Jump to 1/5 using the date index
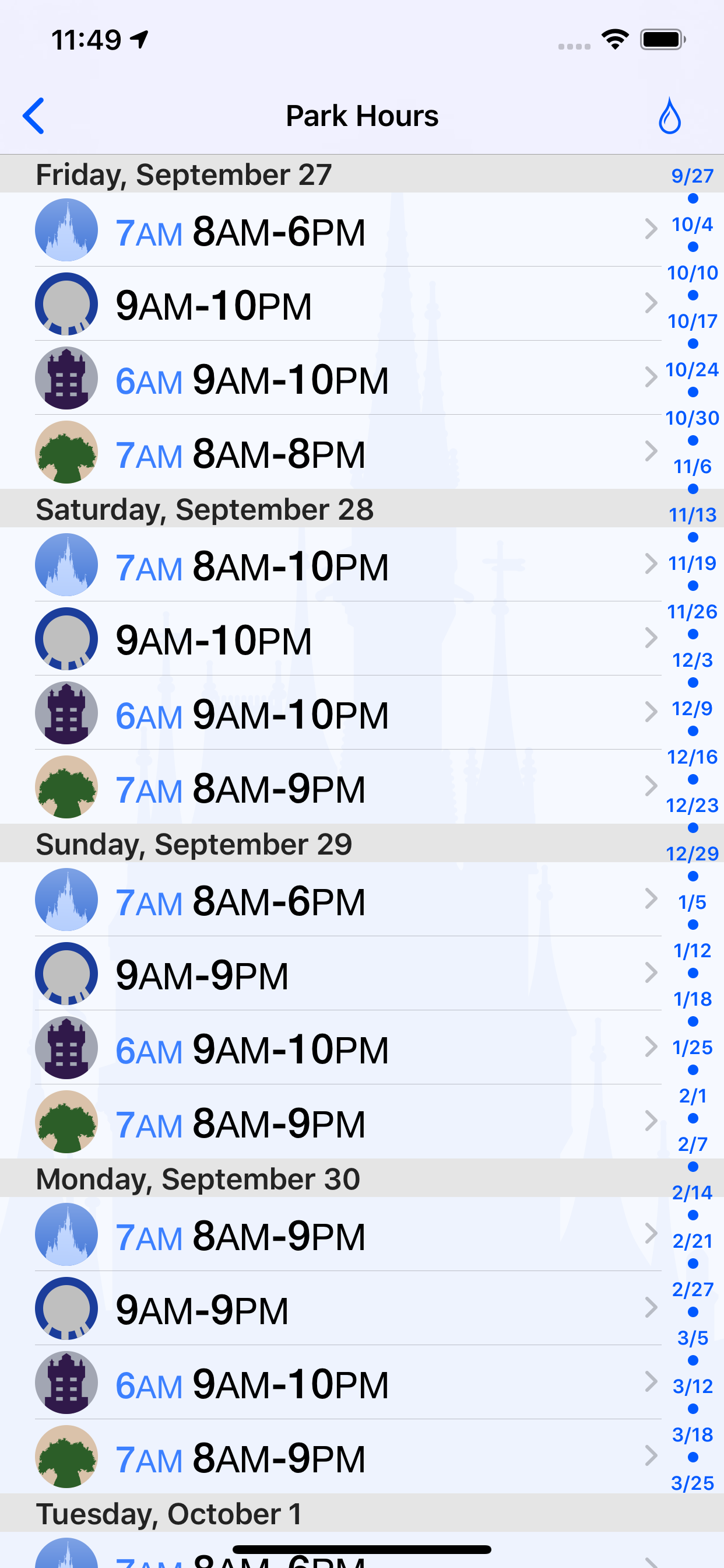The image size is (724, 1568). (x=693, y=901)
